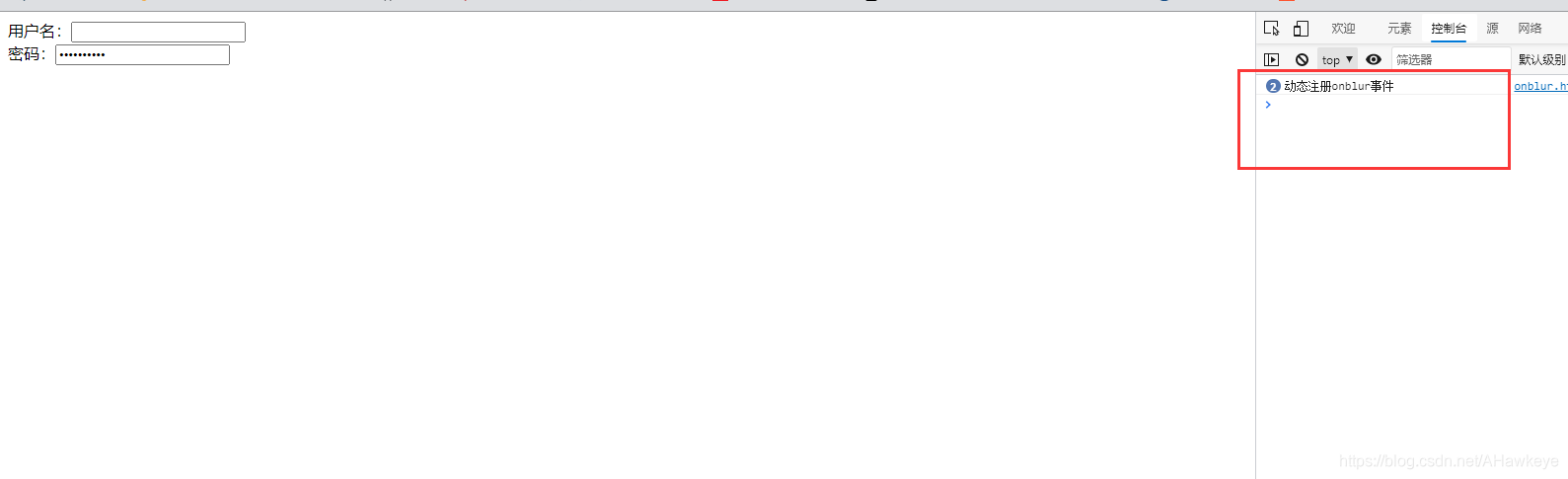Show the console sidebar
Viewport: 1568px width, 479px height.
[x=1271, y=60]
